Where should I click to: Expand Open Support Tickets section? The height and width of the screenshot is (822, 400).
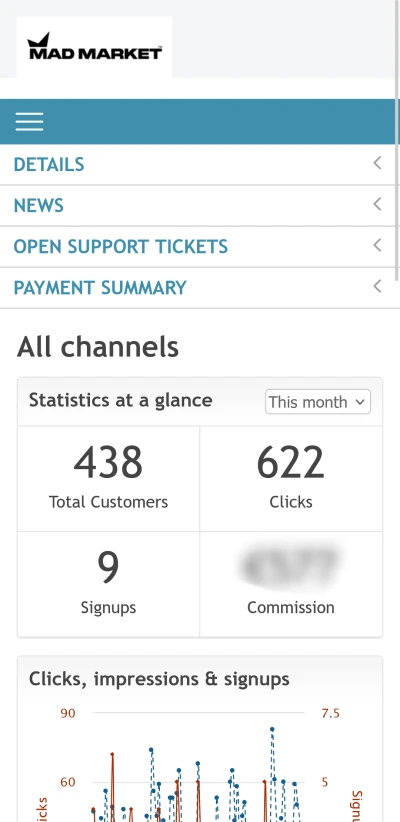click(200, 246)
